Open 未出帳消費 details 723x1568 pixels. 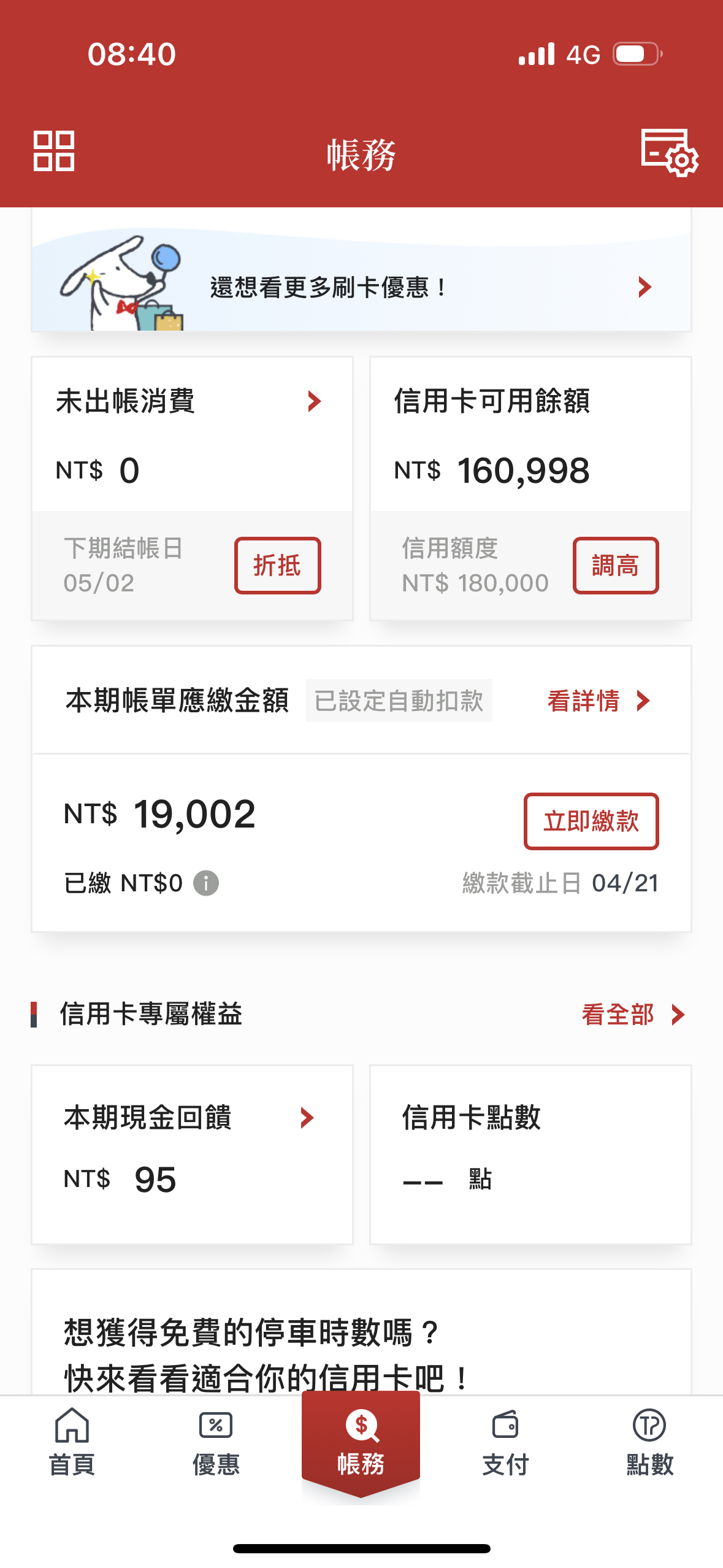[x=192, y=434]
